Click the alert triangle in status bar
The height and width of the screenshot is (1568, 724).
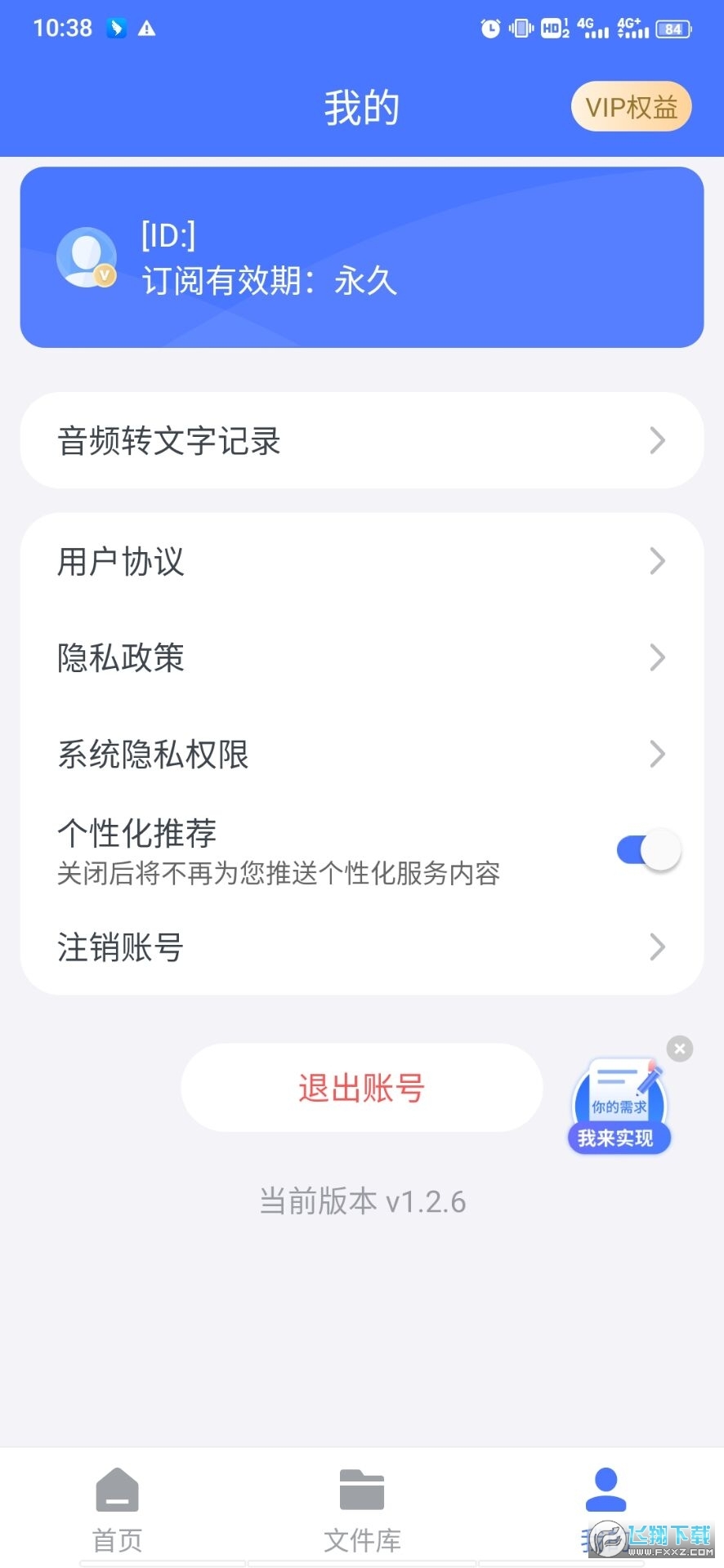coord(149,28)
